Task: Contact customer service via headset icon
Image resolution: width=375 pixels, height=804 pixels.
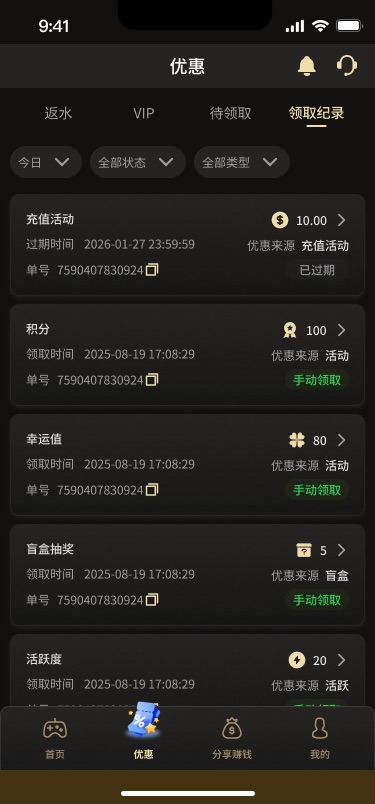Action: [347, 66]
